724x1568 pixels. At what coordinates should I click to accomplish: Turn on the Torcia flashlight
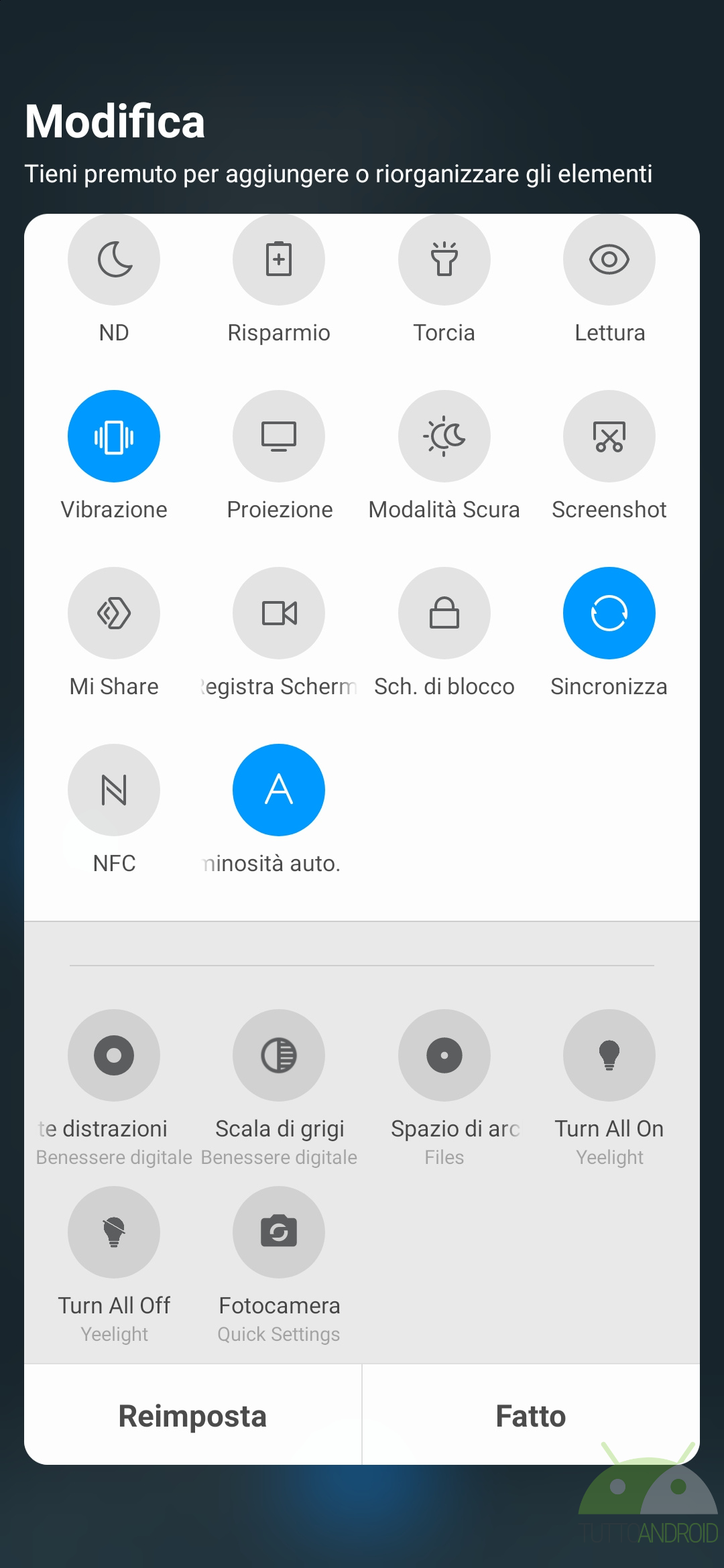[444, 259]
